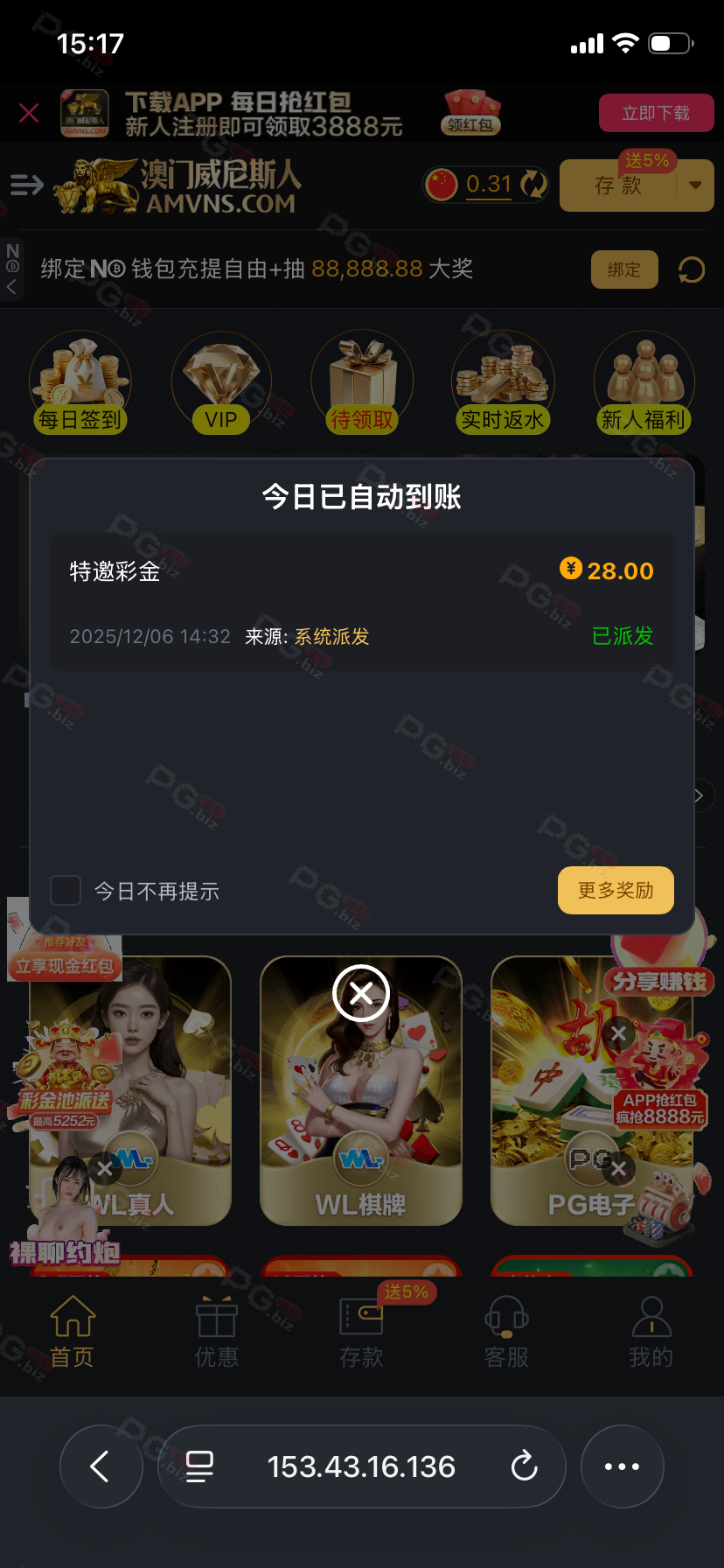Screen dimensions: 724x1568
Task: Open 待领取 pending rewards
Action: pyautogui.click(x=362, y=383)
